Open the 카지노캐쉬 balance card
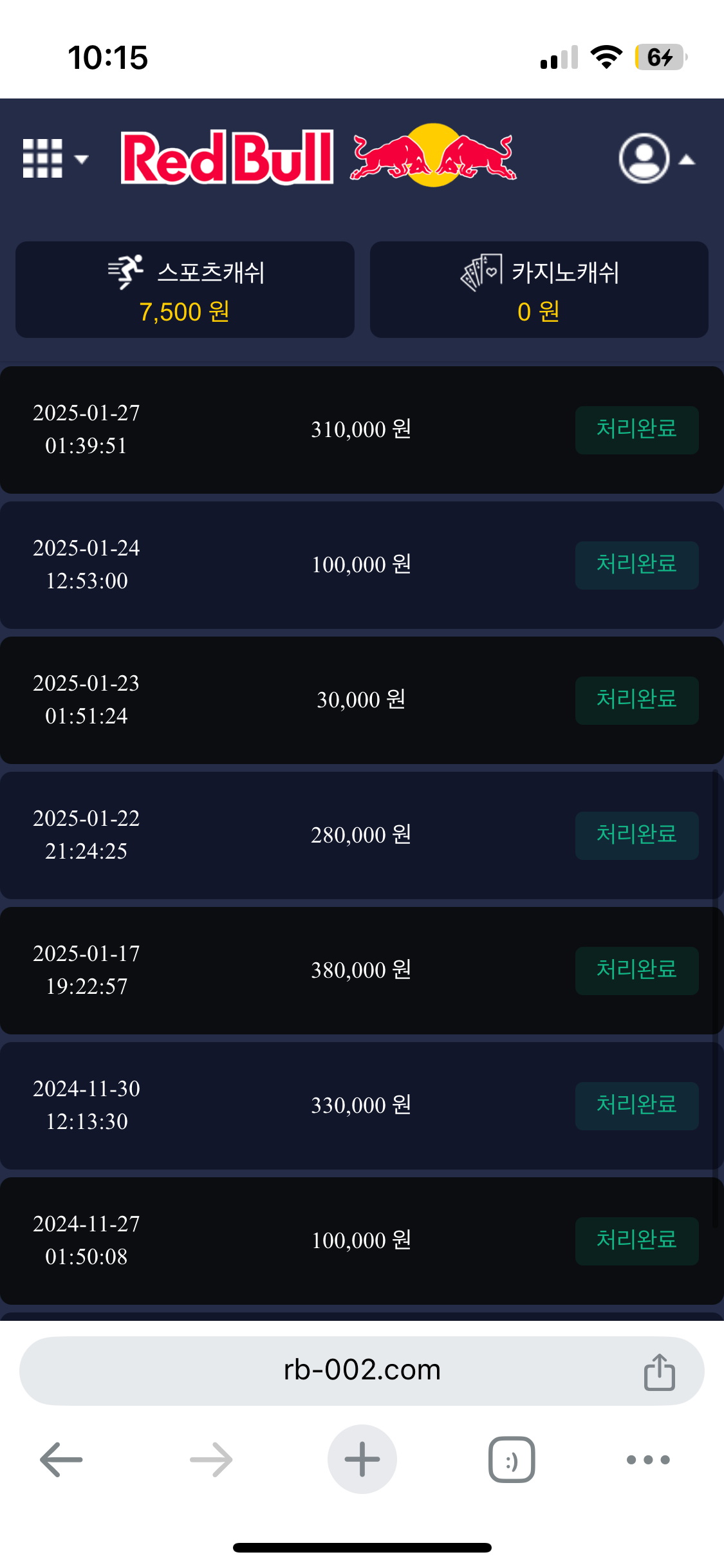This screenshot has width=724, height=1568. pos(539,290)
